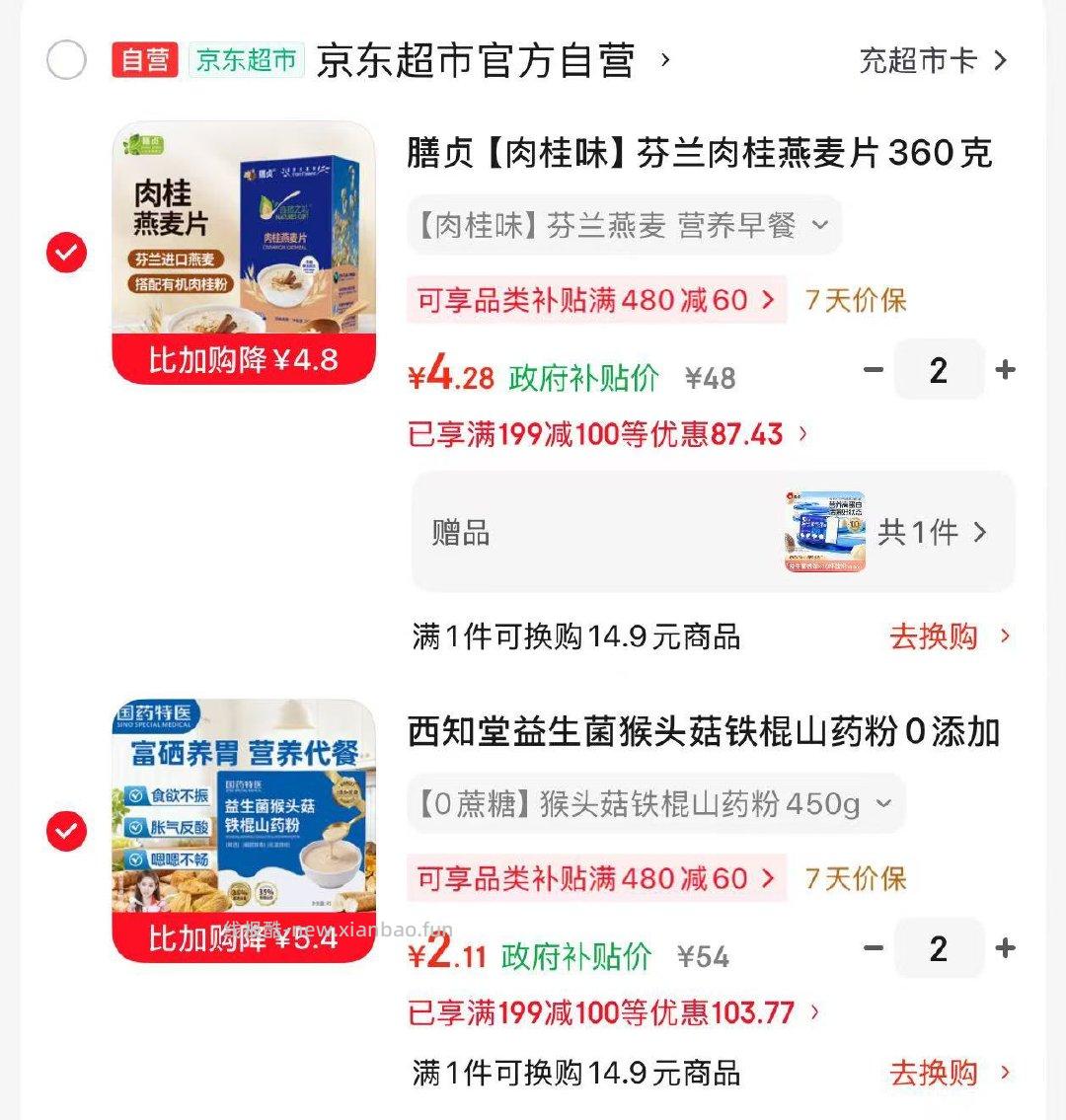This screenshot has width=1066, height=1120.
Task: Open the gift item thumbnail in the 赠品 row
Action: click(x=827, y=532)
